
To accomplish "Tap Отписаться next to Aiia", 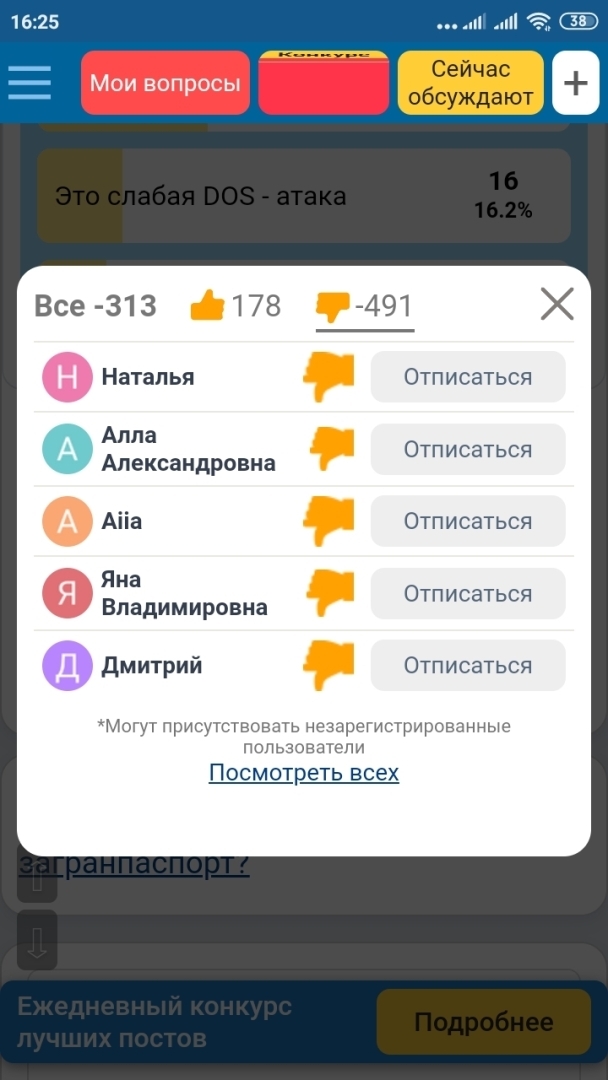I will pos(467,521).
